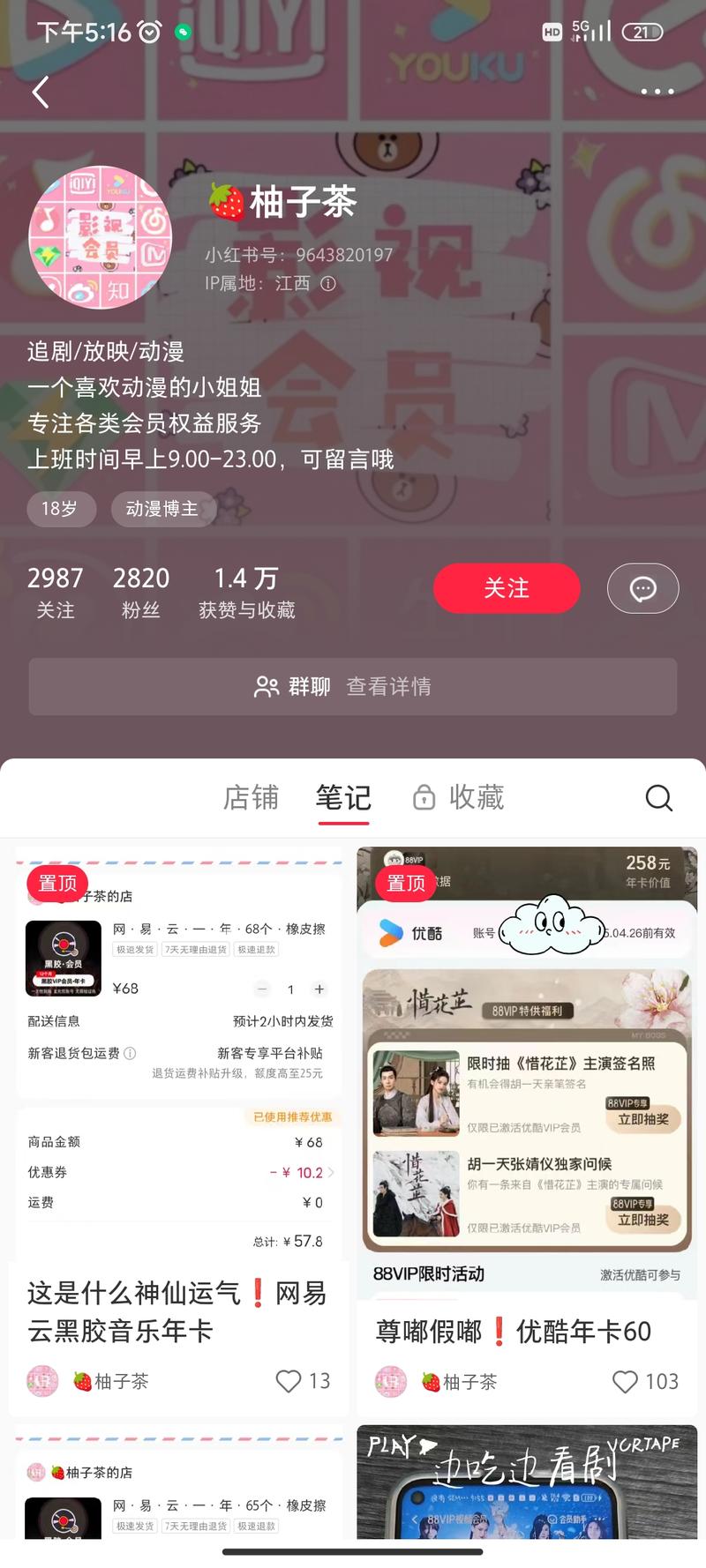Go back using the top-left arrow
Viewport: 706px width, 1568px height.
coord(41,92)
